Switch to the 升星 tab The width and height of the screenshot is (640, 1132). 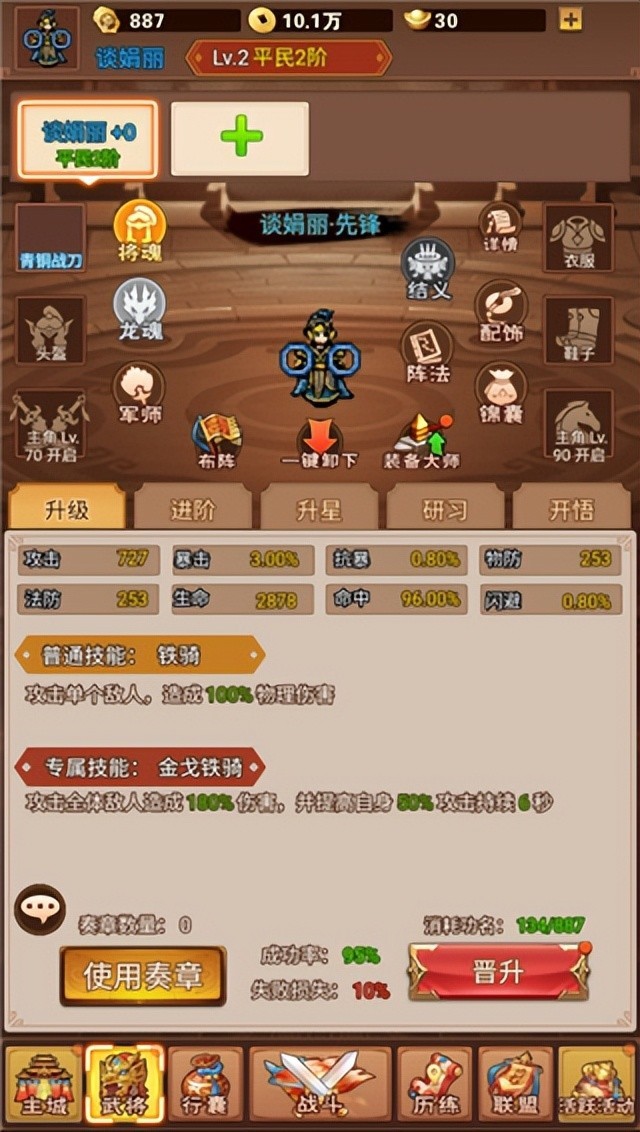tap(319, 509)
